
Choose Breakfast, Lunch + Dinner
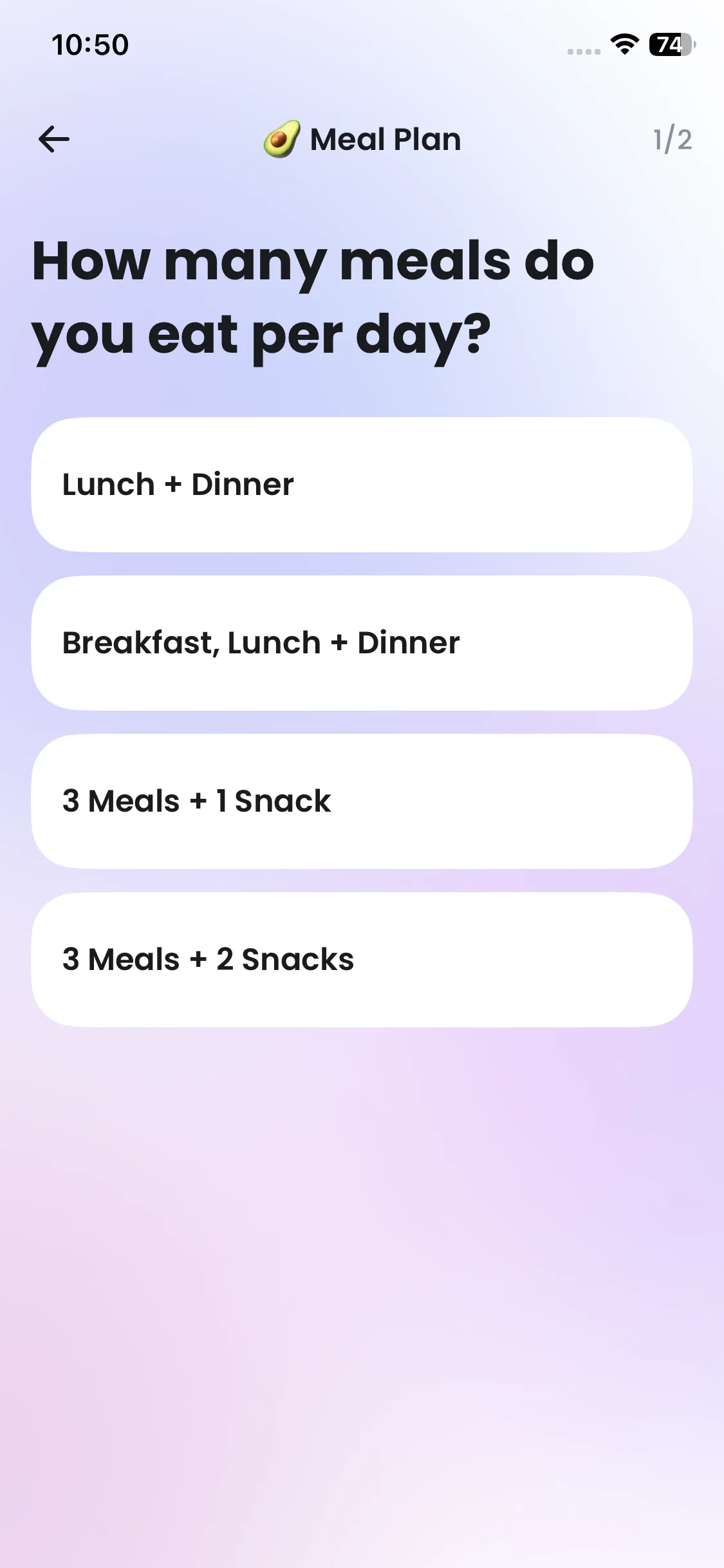(362, 642)
